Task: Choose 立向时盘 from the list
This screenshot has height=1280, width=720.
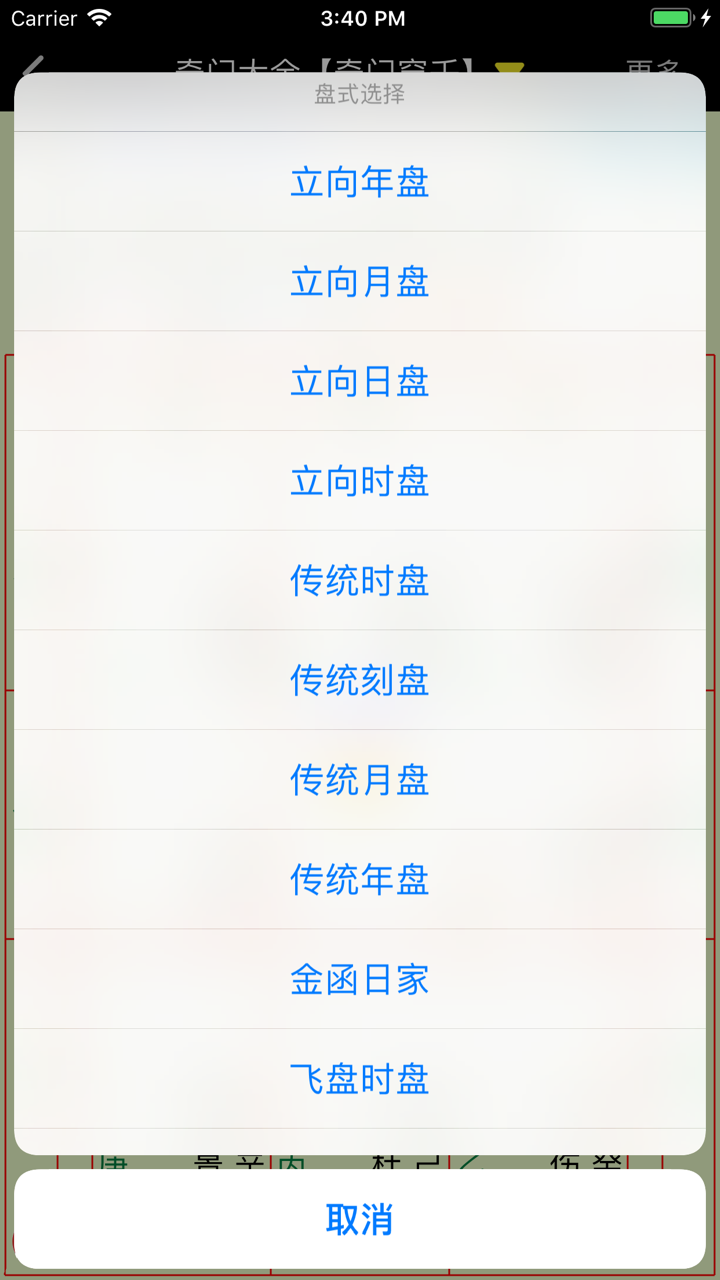Action: click(360, 482)
